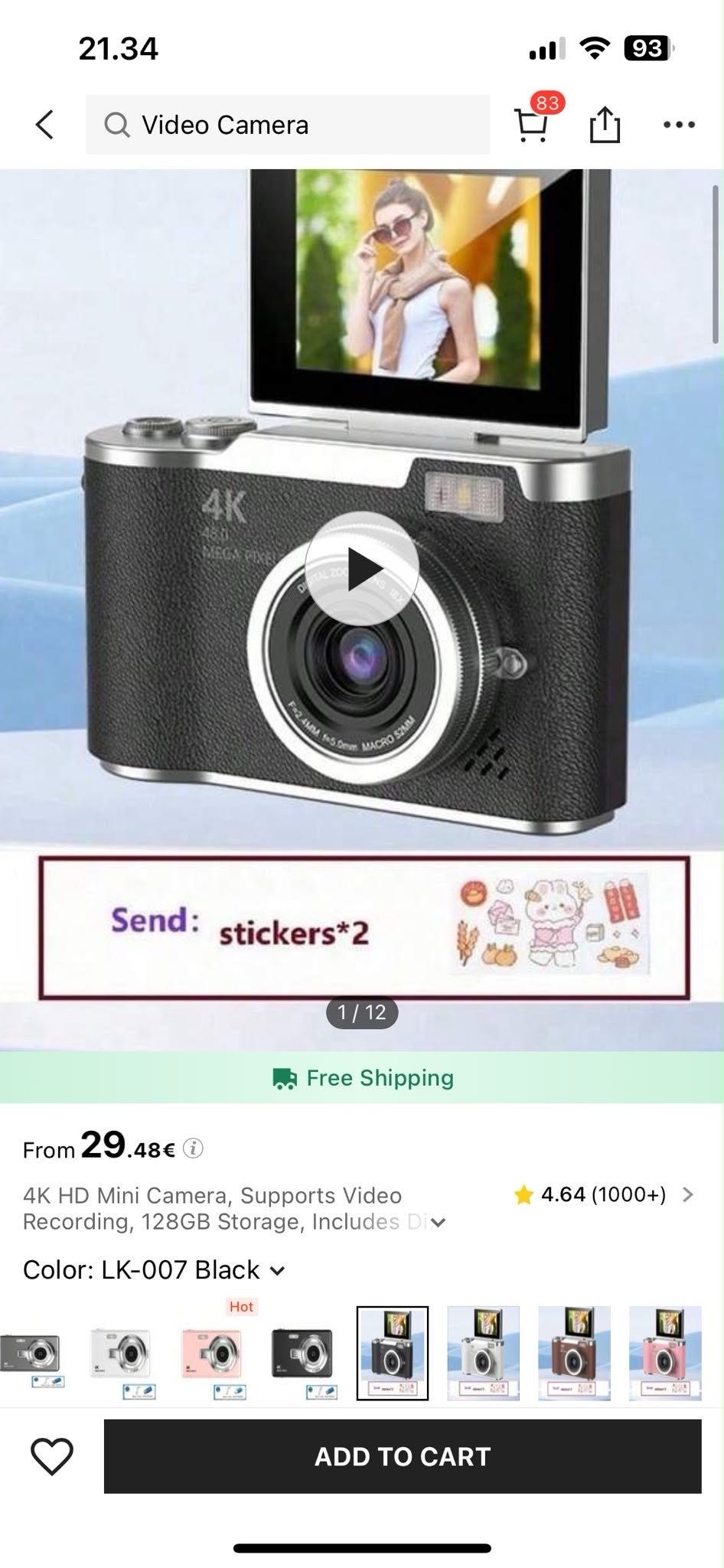Select the black compact camera variant
724x1568 pixels.
303,1354
